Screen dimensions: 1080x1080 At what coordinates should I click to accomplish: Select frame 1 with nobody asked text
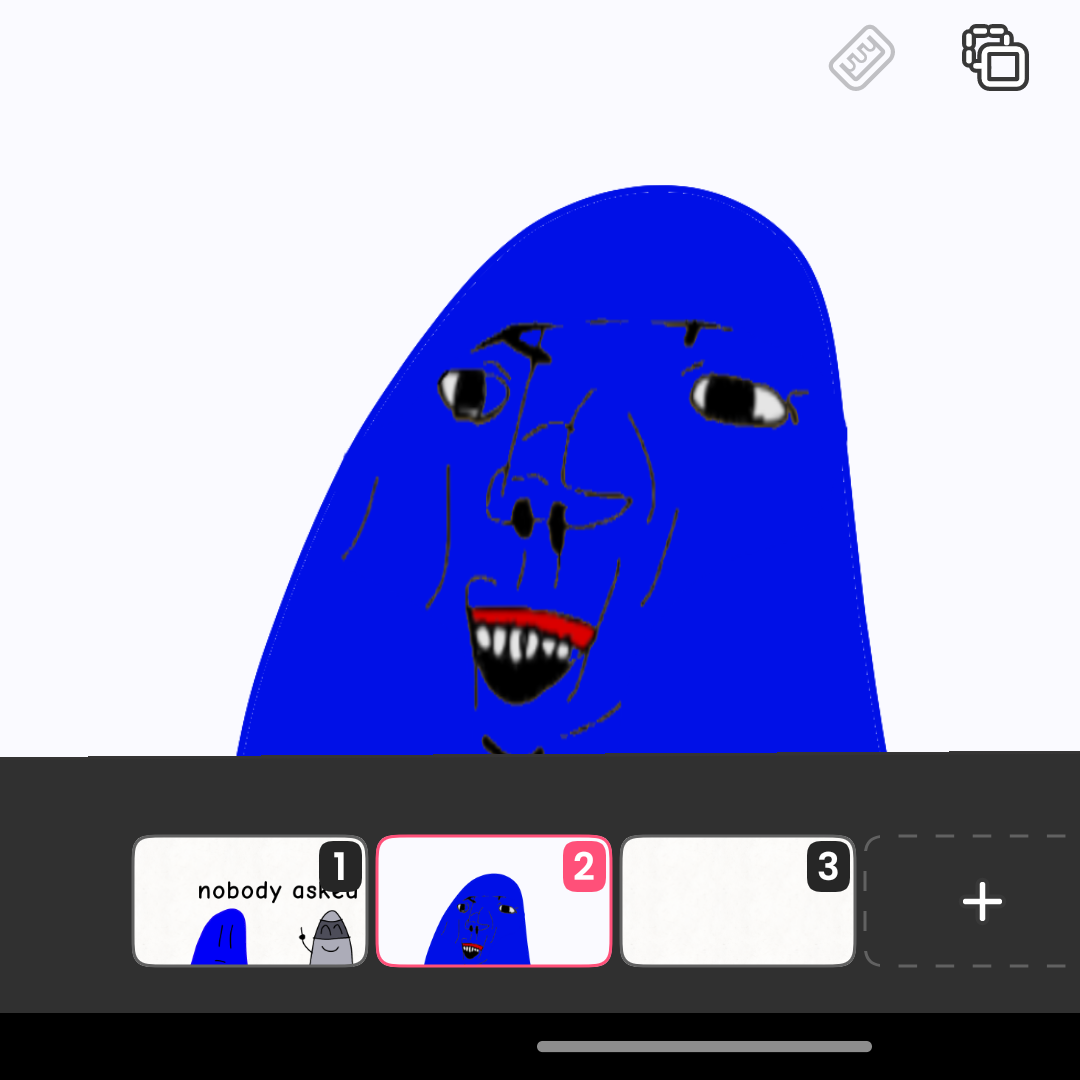click(250, 901)
